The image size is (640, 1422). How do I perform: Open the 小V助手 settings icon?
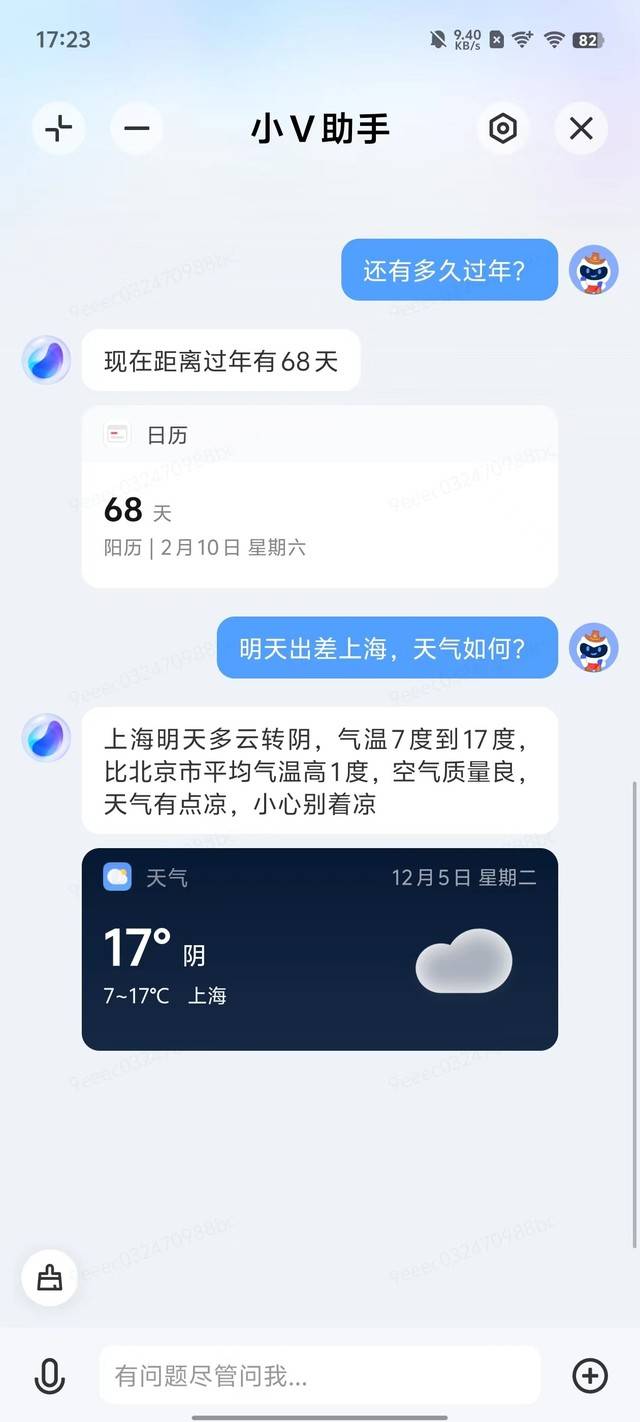pos(502,128)
